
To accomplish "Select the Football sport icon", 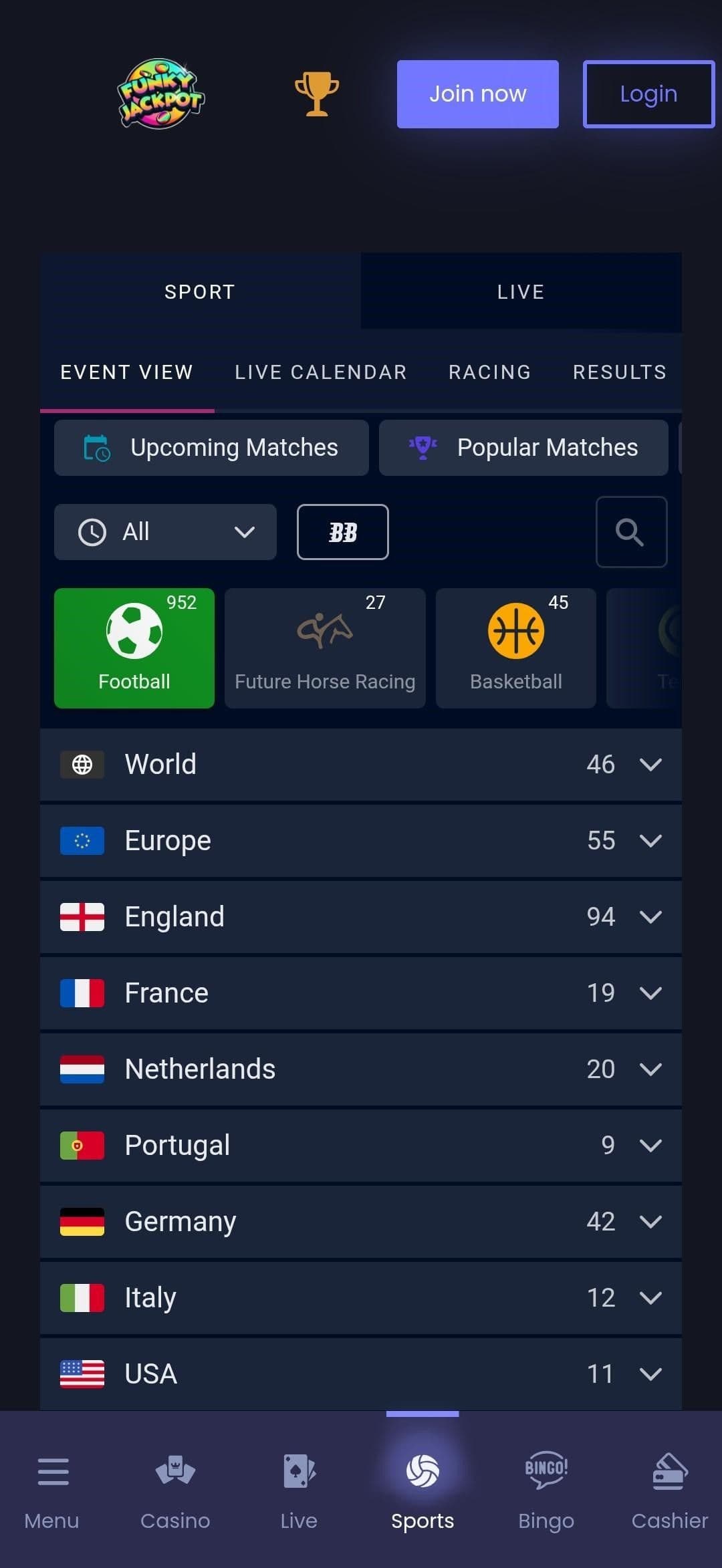I will click(134, 632).
